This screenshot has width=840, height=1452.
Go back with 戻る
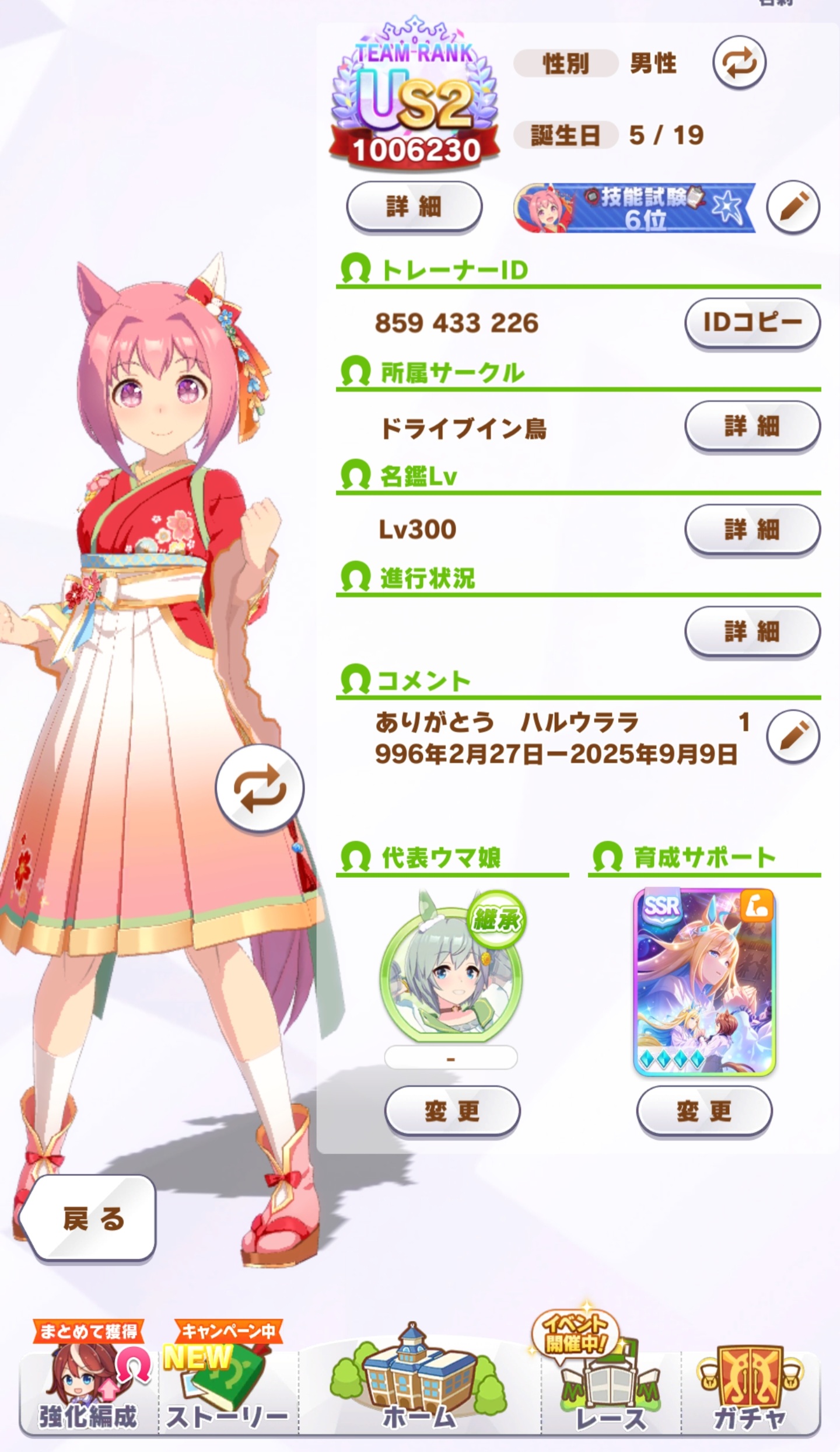point(89,1219)
